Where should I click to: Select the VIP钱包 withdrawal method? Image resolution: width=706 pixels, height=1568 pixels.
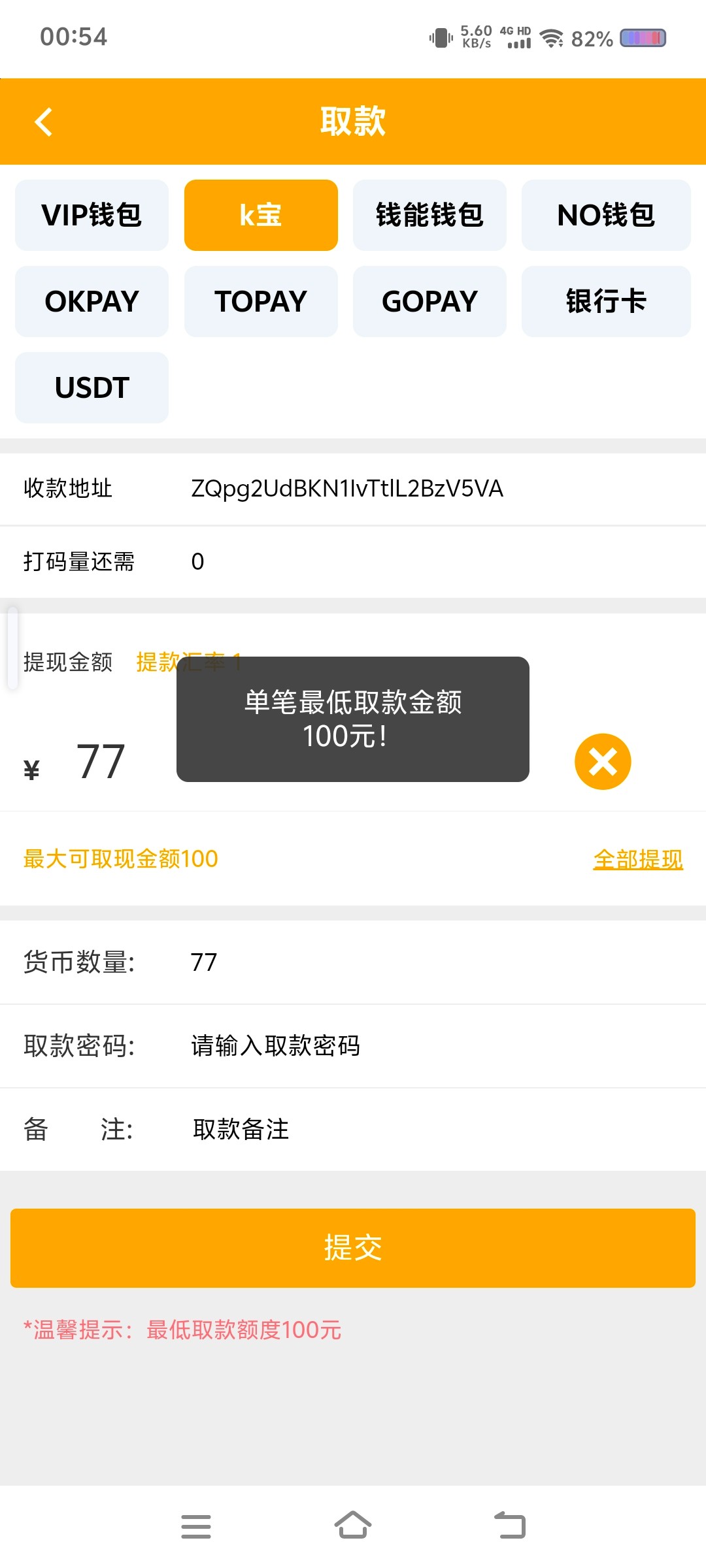(92, 215)
